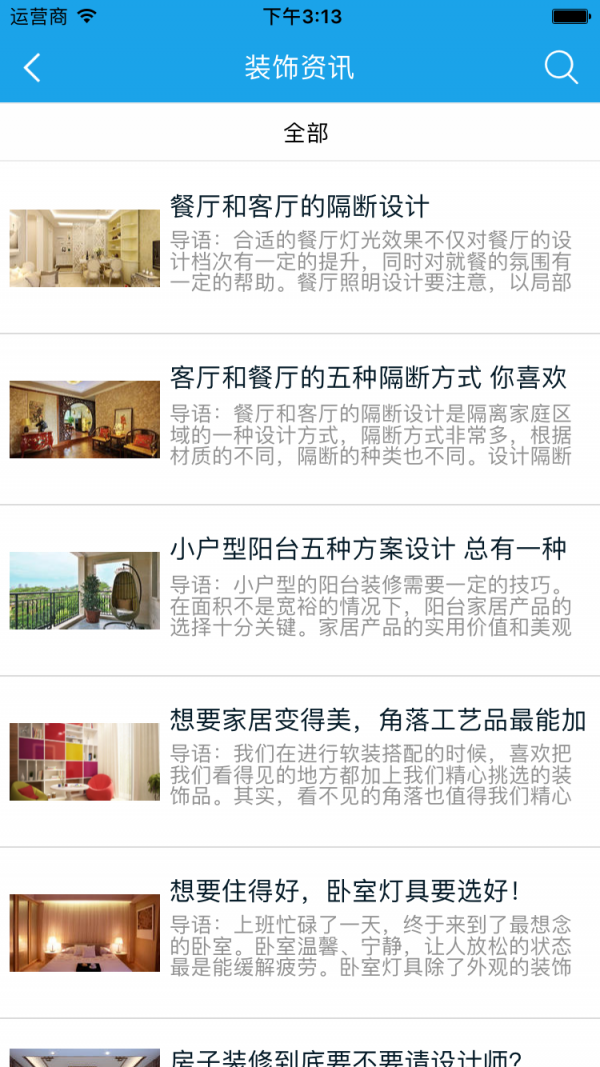Viewport: 600px width, 1067px height.
Task: Open 小户型阳台五种方案设计 article
Action: tap(300, 590)
